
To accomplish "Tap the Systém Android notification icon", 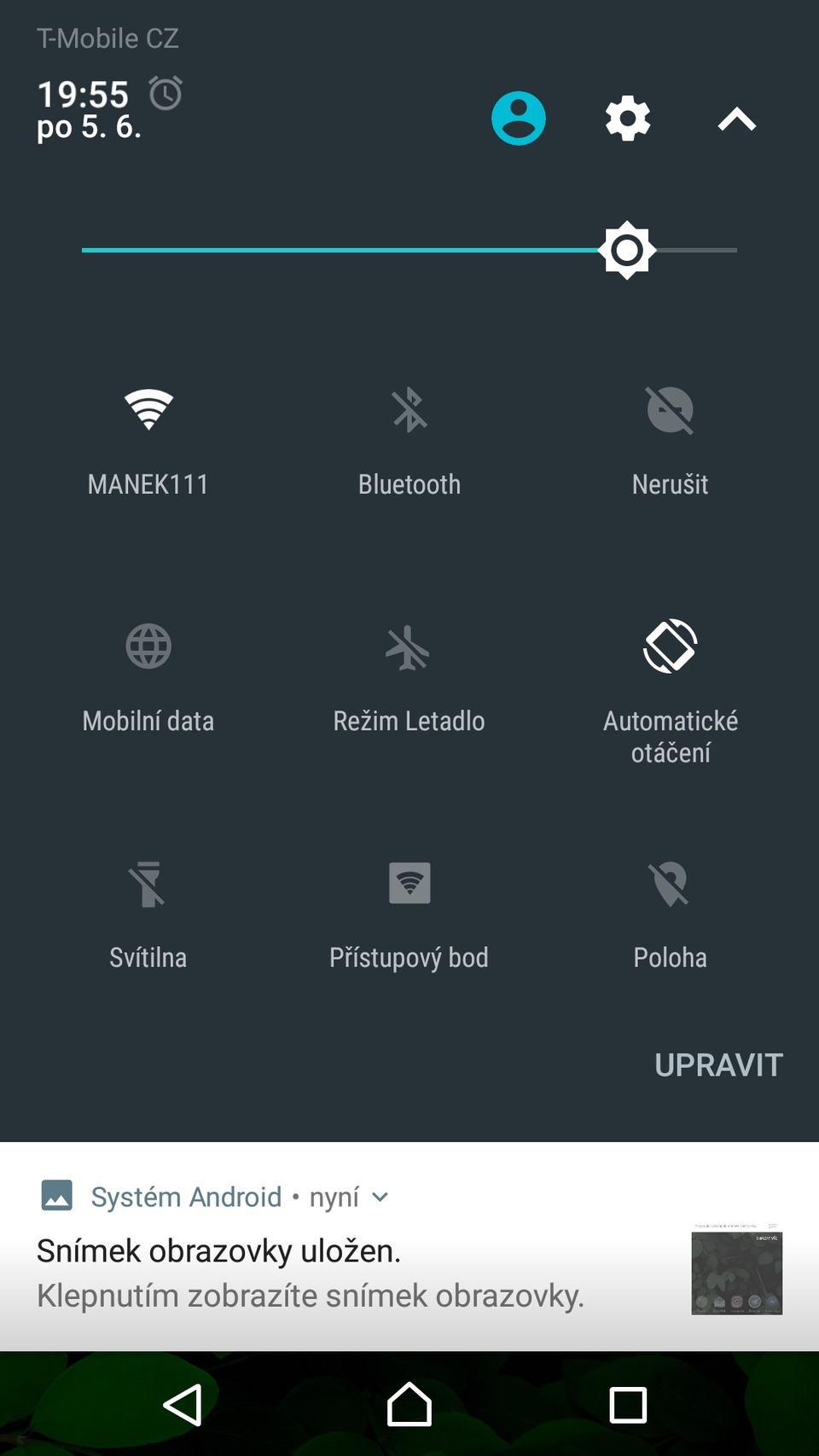I will pos(56,1196).
